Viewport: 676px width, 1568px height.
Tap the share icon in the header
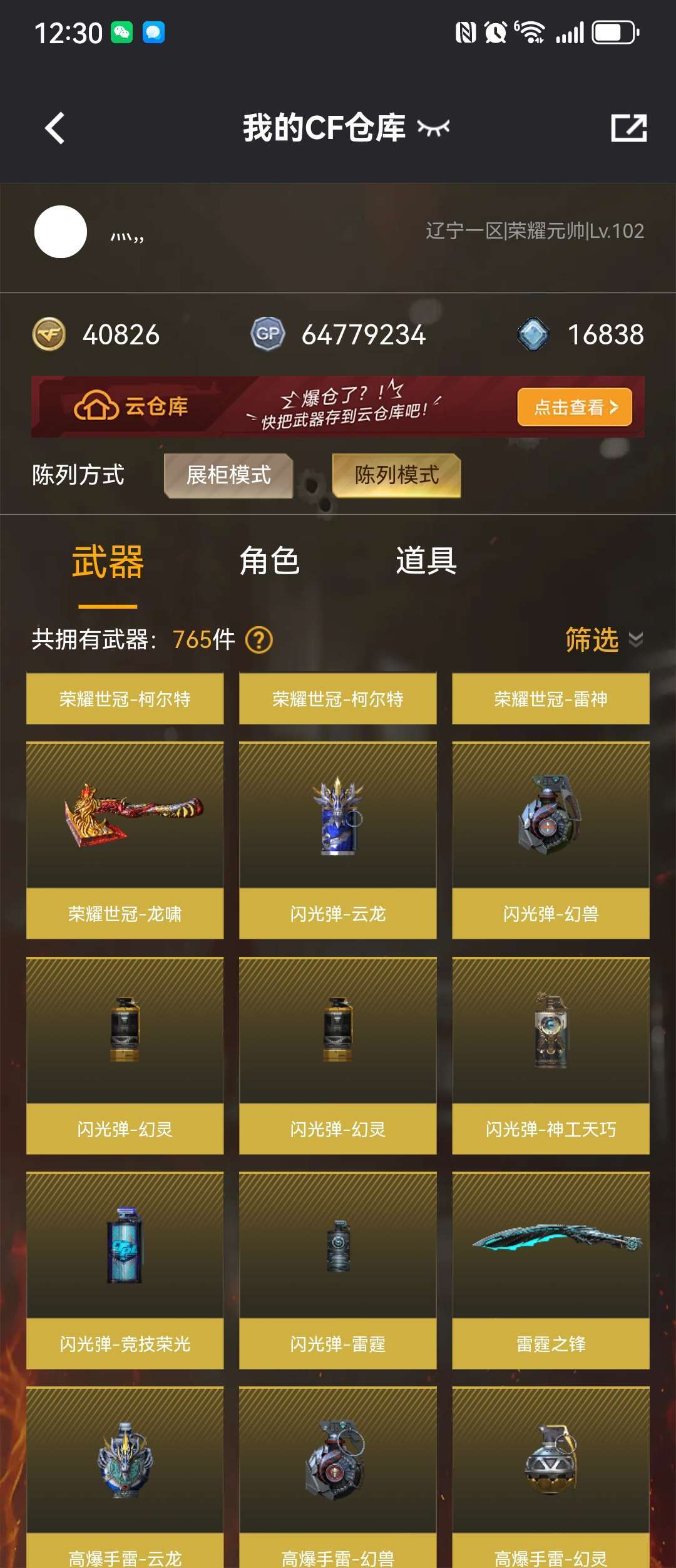pos(628,128)
